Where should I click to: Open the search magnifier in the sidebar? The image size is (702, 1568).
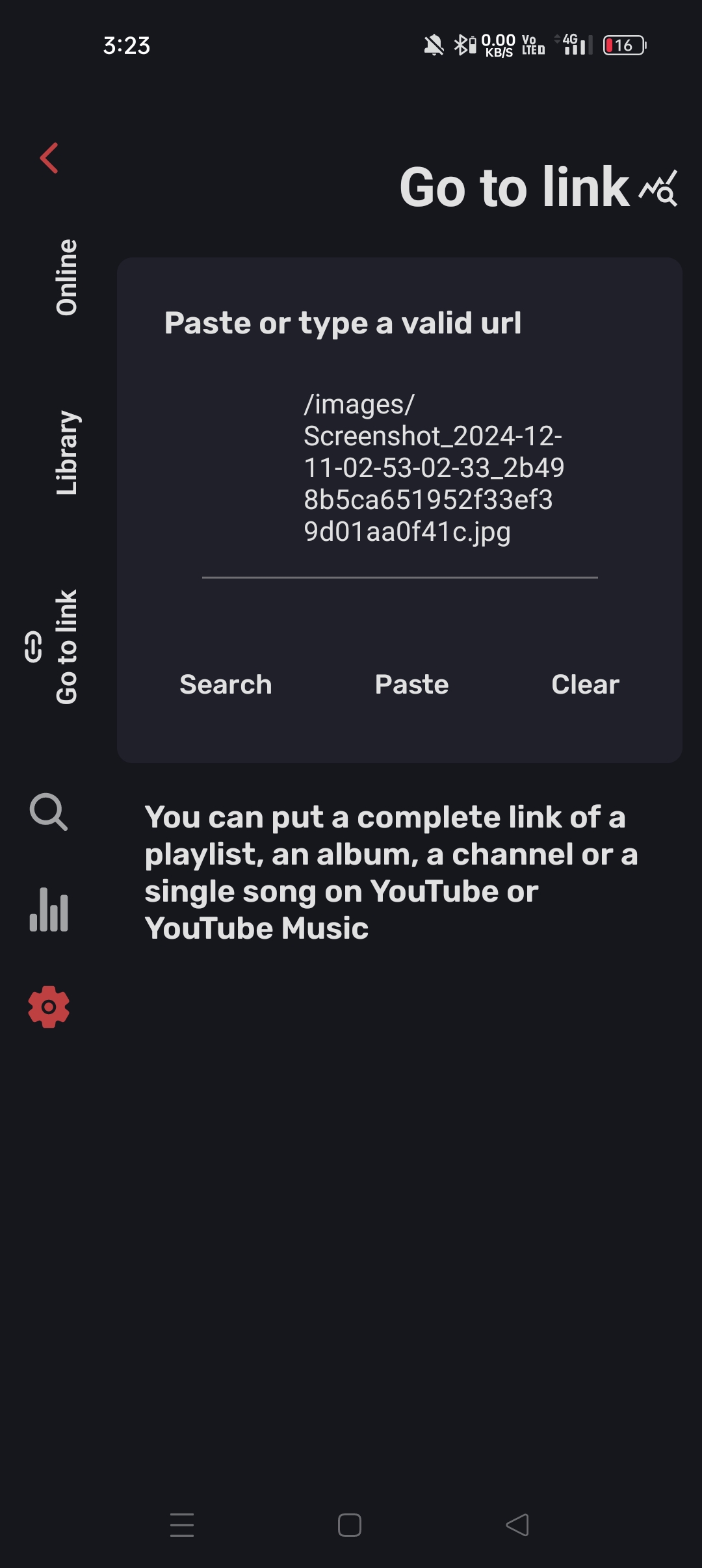pos(49,812)
